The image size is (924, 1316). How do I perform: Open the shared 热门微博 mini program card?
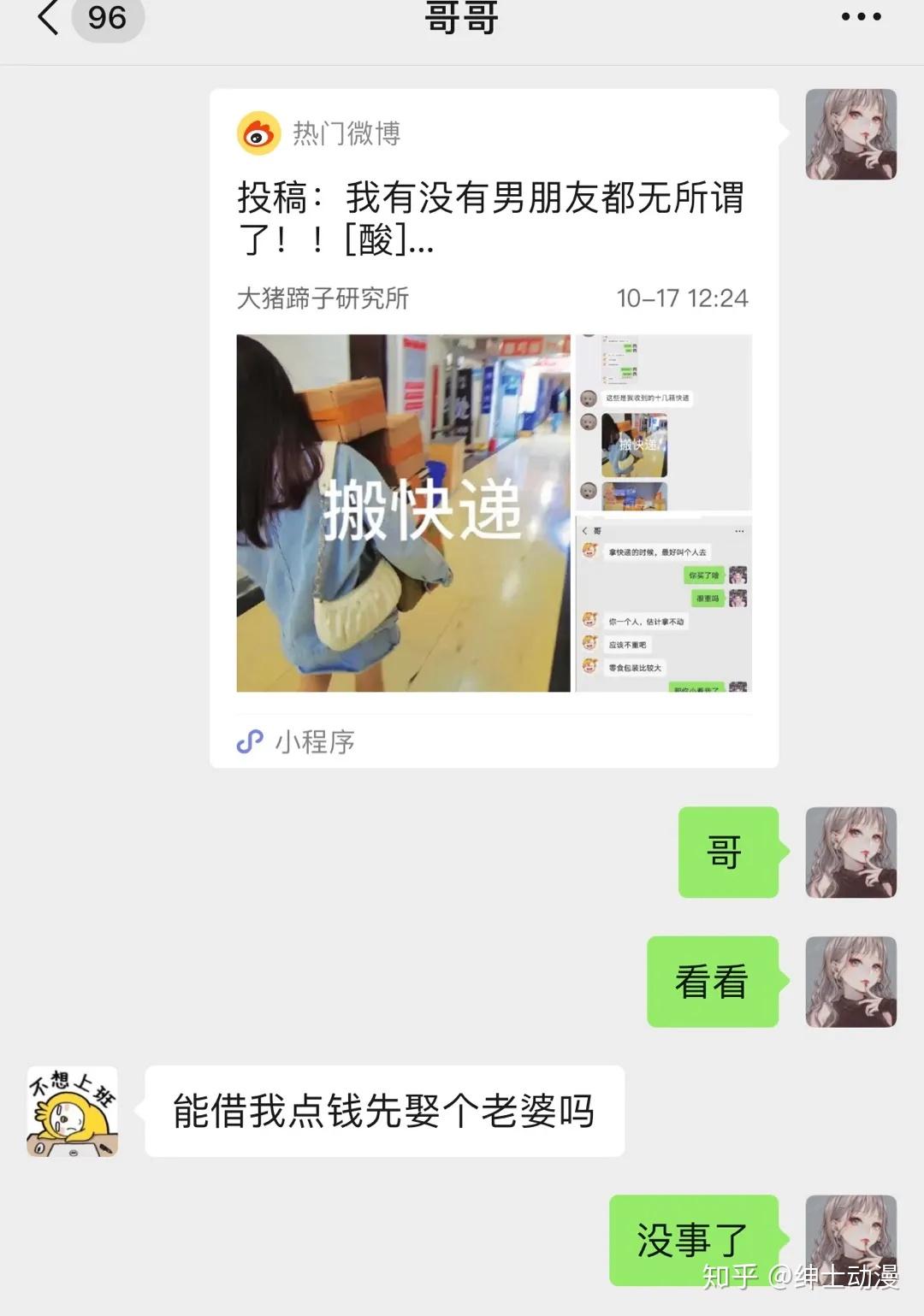494,428
